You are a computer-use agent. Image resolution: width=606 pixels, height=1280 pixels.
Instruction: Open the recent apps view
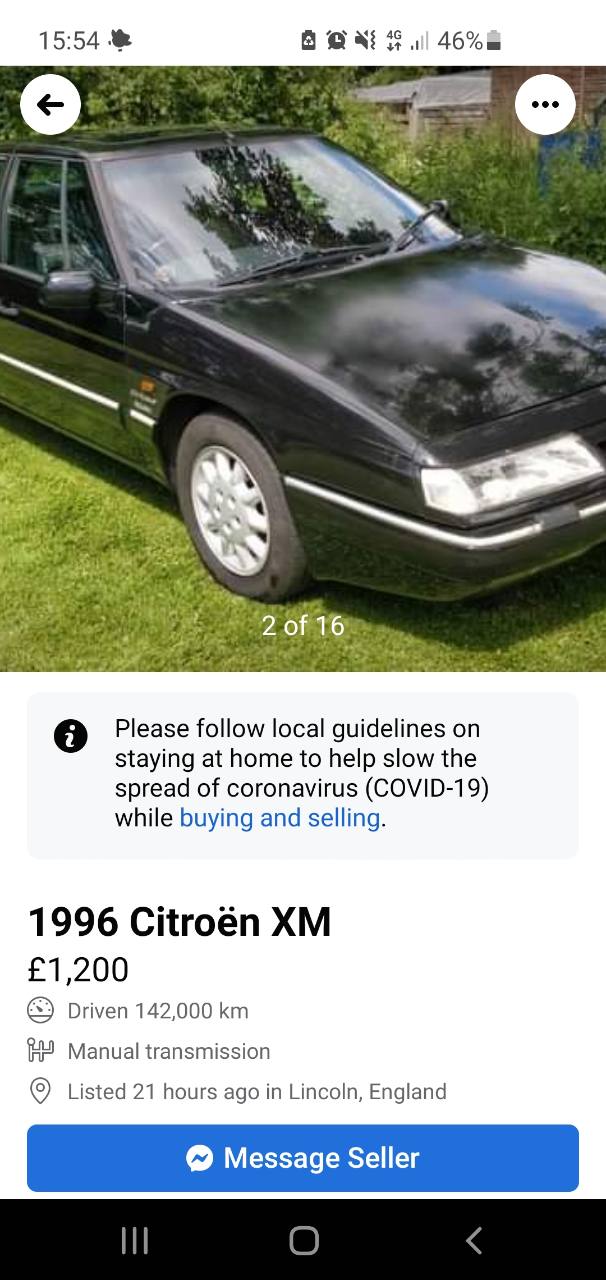(x=134, y=1241)
